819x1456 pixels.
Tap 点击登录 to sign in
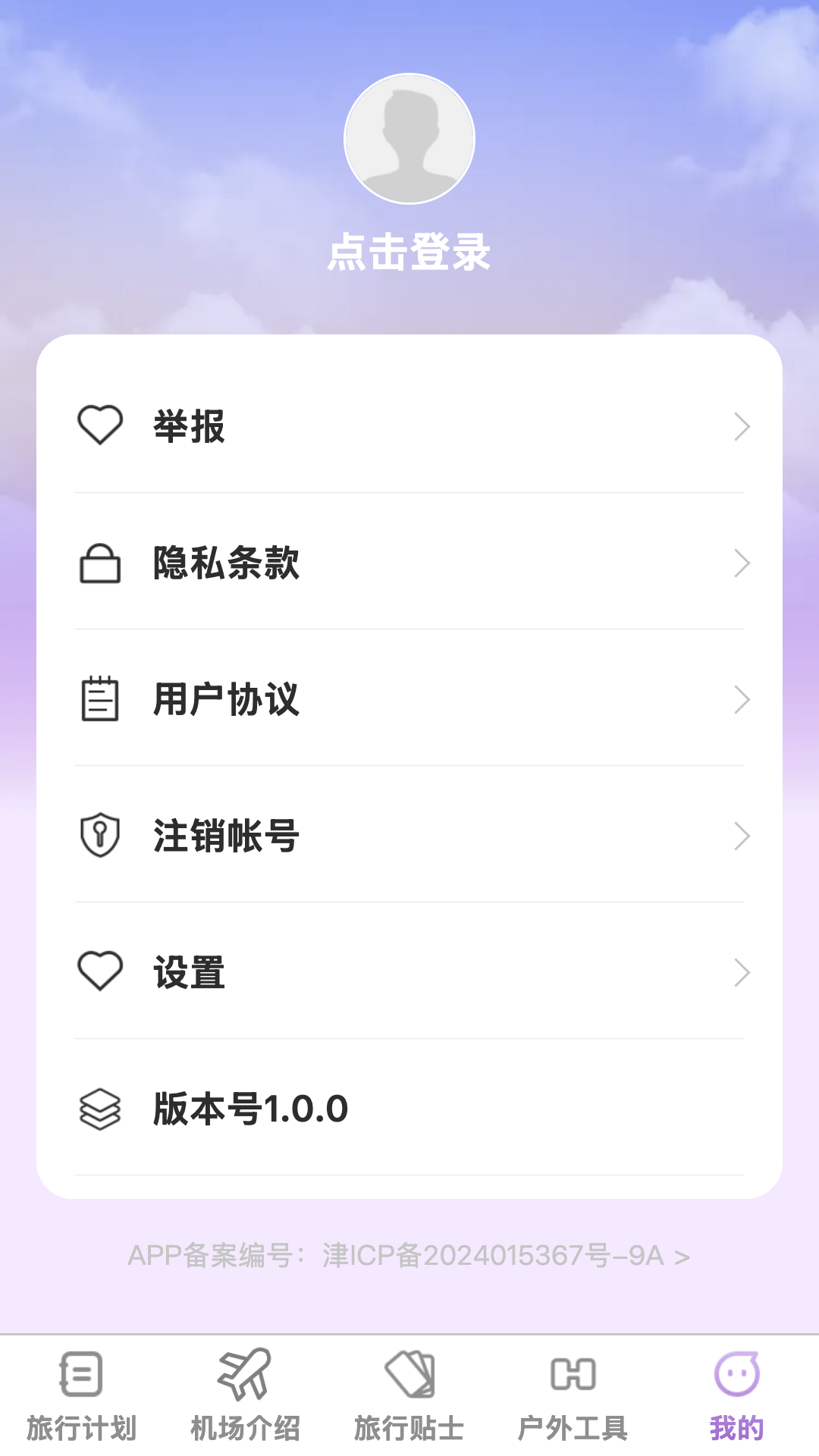point(409,253)
